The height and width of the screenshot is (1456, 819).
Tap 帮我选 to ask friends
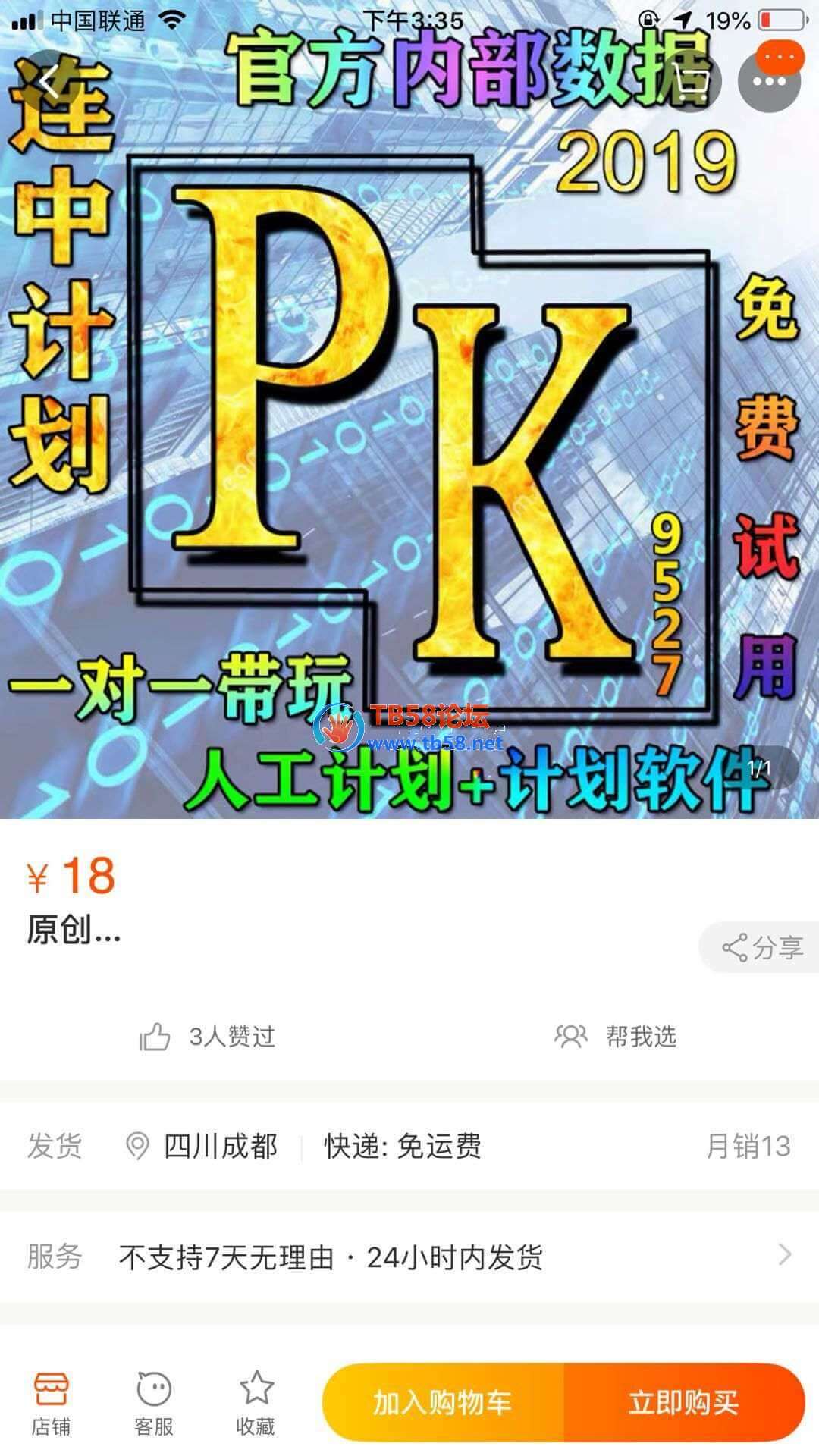click(x=615, y=1037)
